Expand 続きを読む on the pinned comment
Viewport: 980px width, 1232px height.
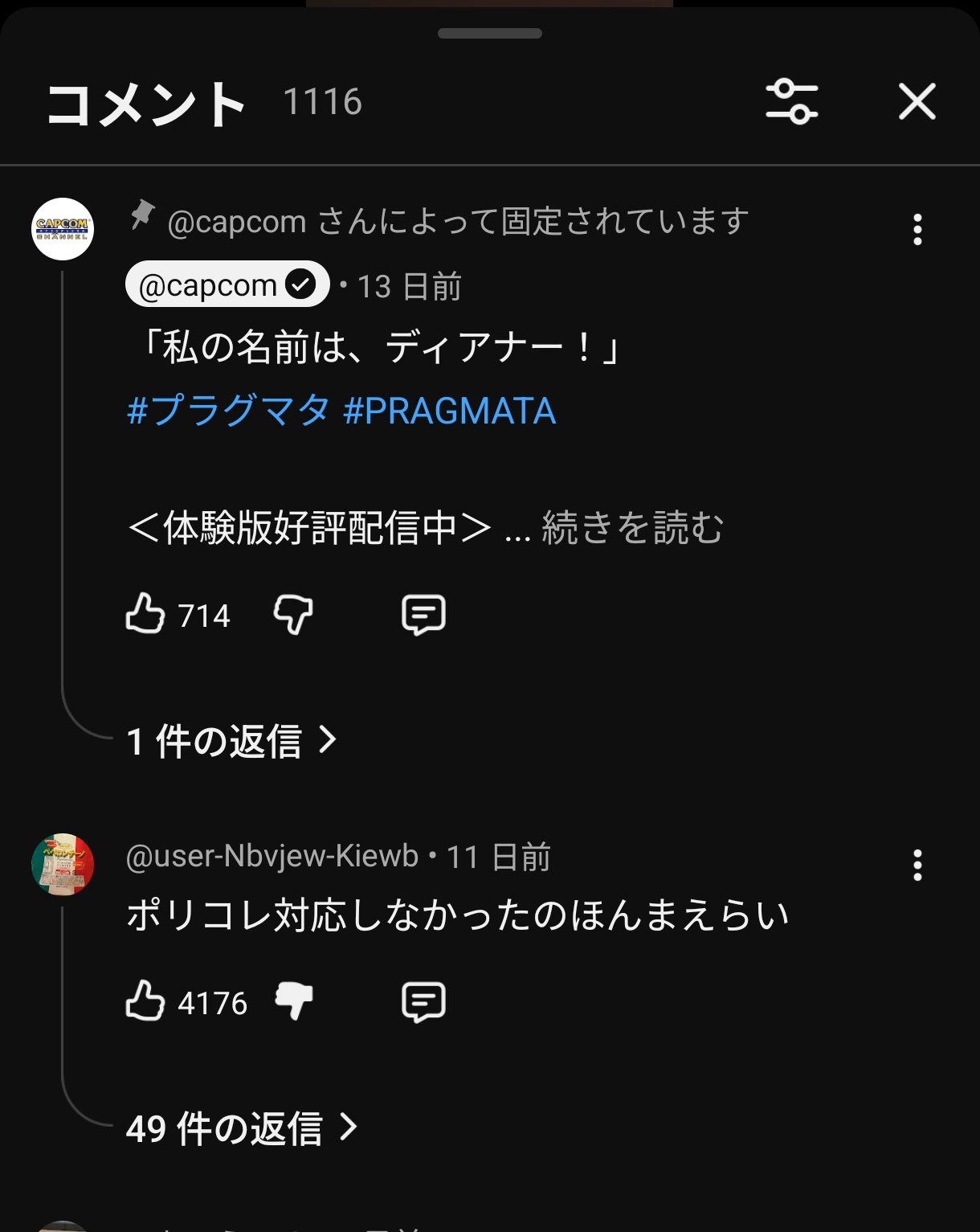[633, 528]
